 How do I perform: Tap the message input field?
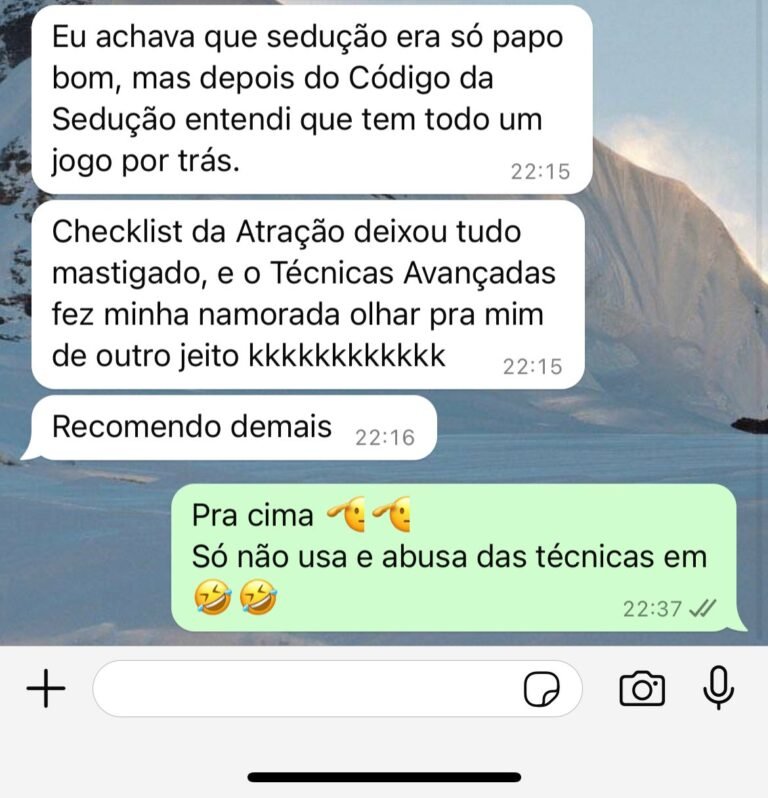pyautogui.click(x=300, y=689)
